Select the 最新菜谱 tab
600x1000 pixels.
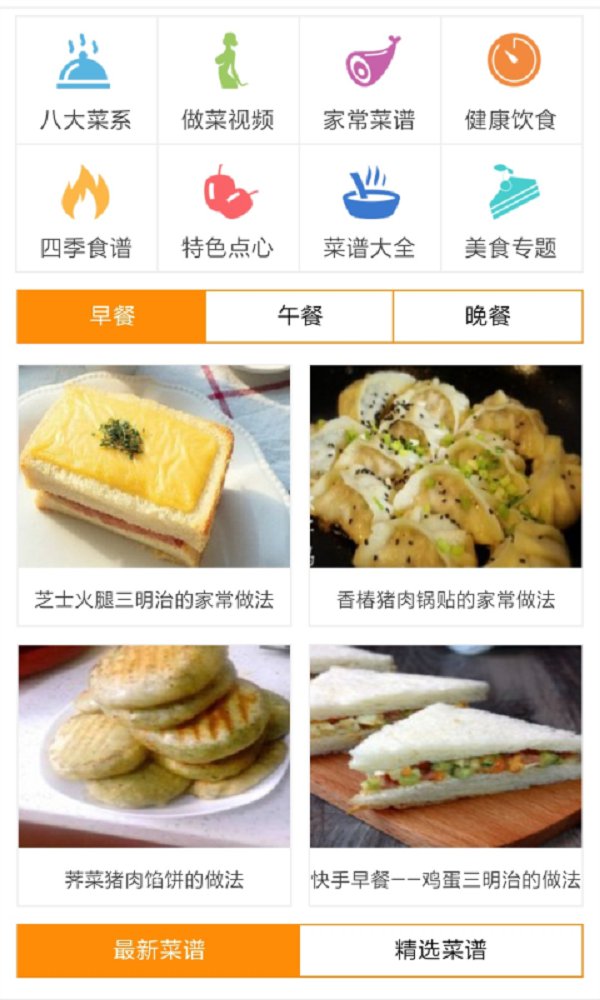click(x=158, y=950)
